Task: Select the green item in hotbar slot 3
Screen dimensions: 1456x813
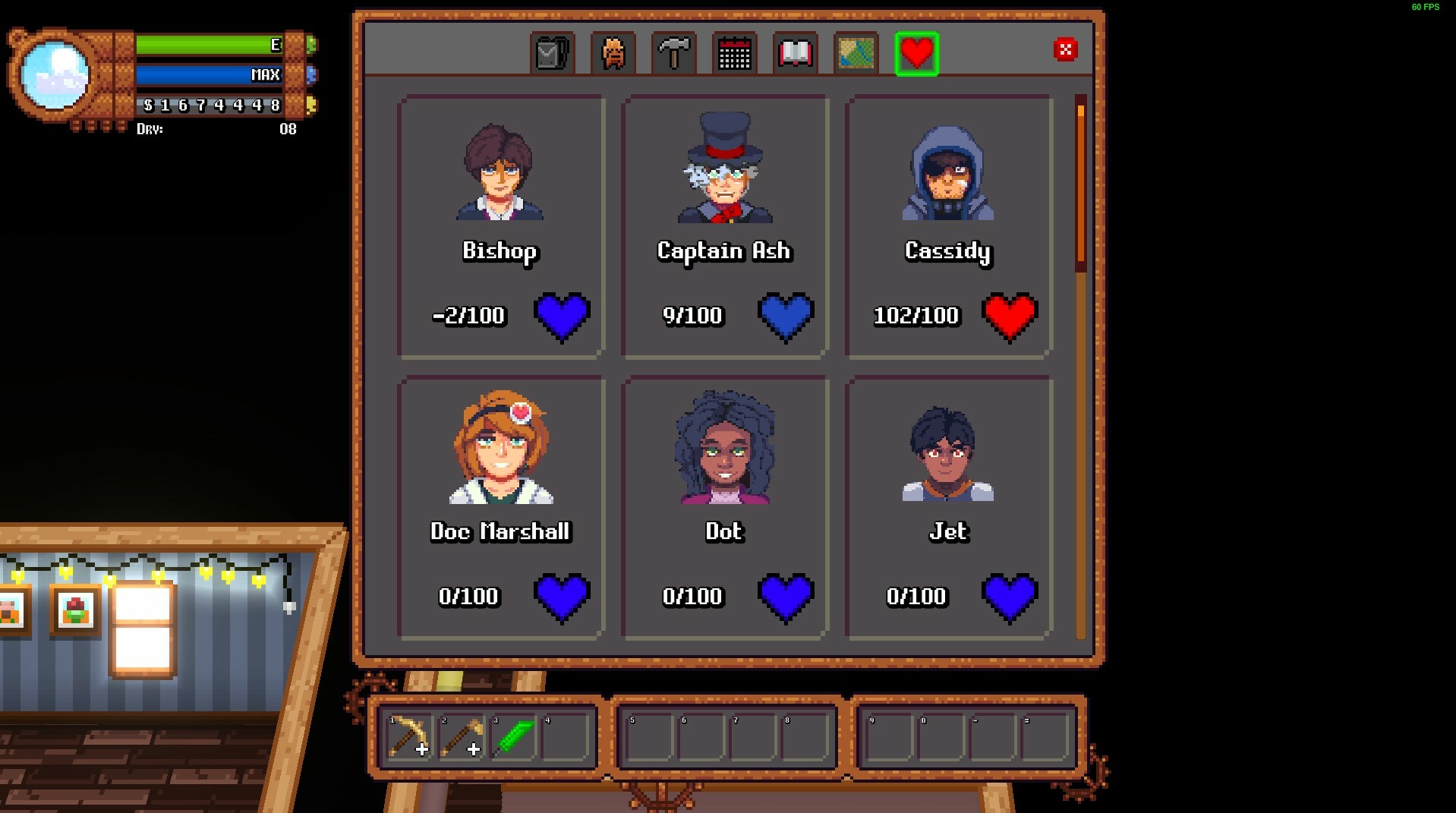Action: point(513,736)
